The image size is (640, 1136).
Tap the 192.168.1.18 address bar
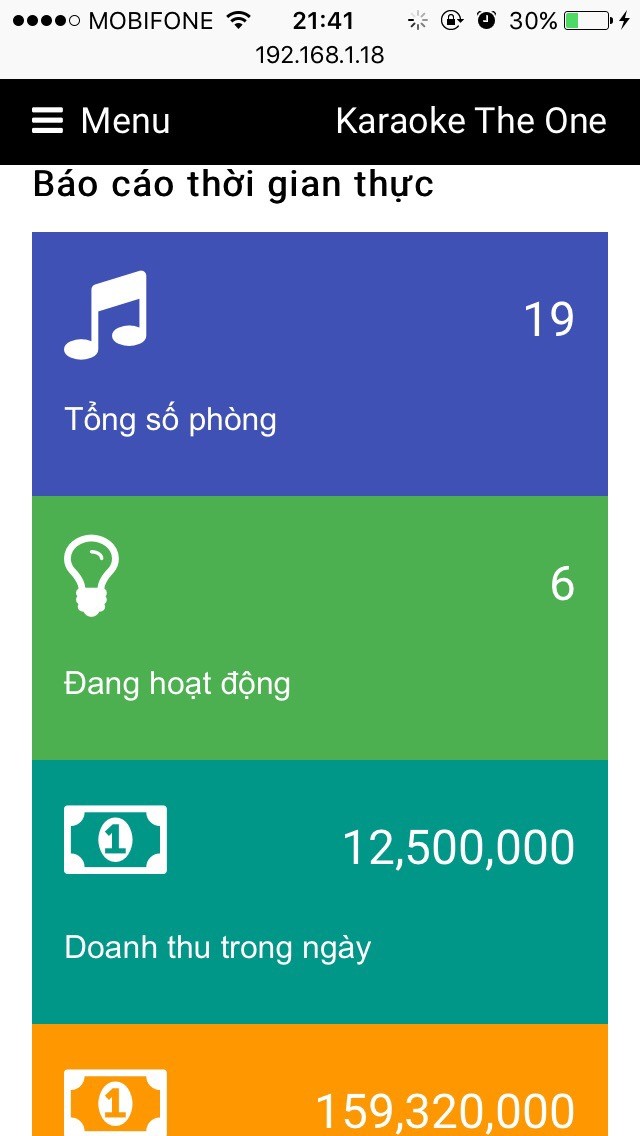coord(320,55)
